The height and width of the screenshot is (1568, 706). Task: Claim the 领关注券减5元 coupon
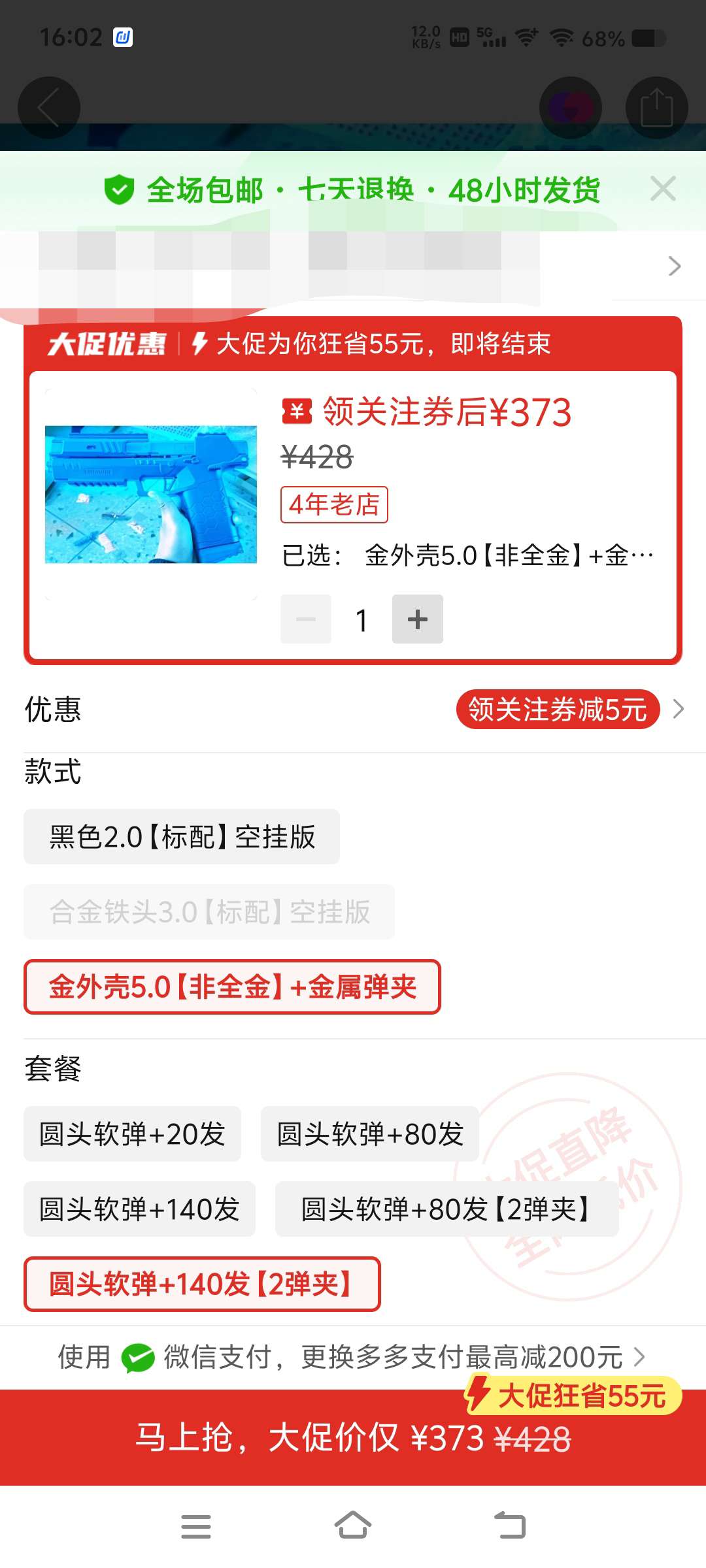[x=558, y=710]
